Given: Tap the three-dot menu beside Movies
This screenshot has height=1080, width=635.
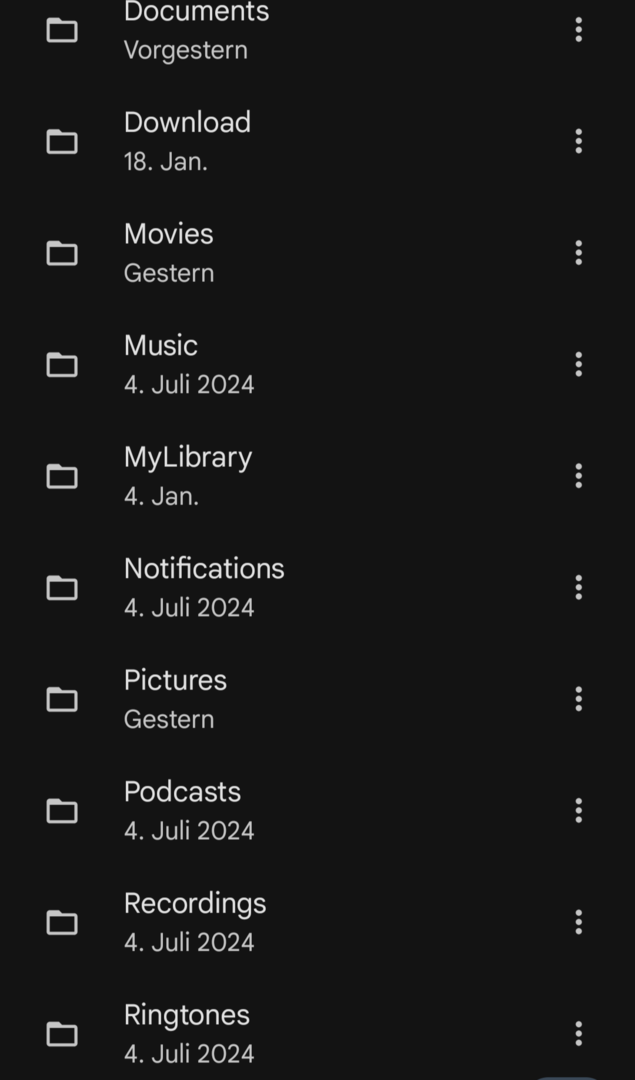Looking at the screenshot, I should tap(578, 253).
